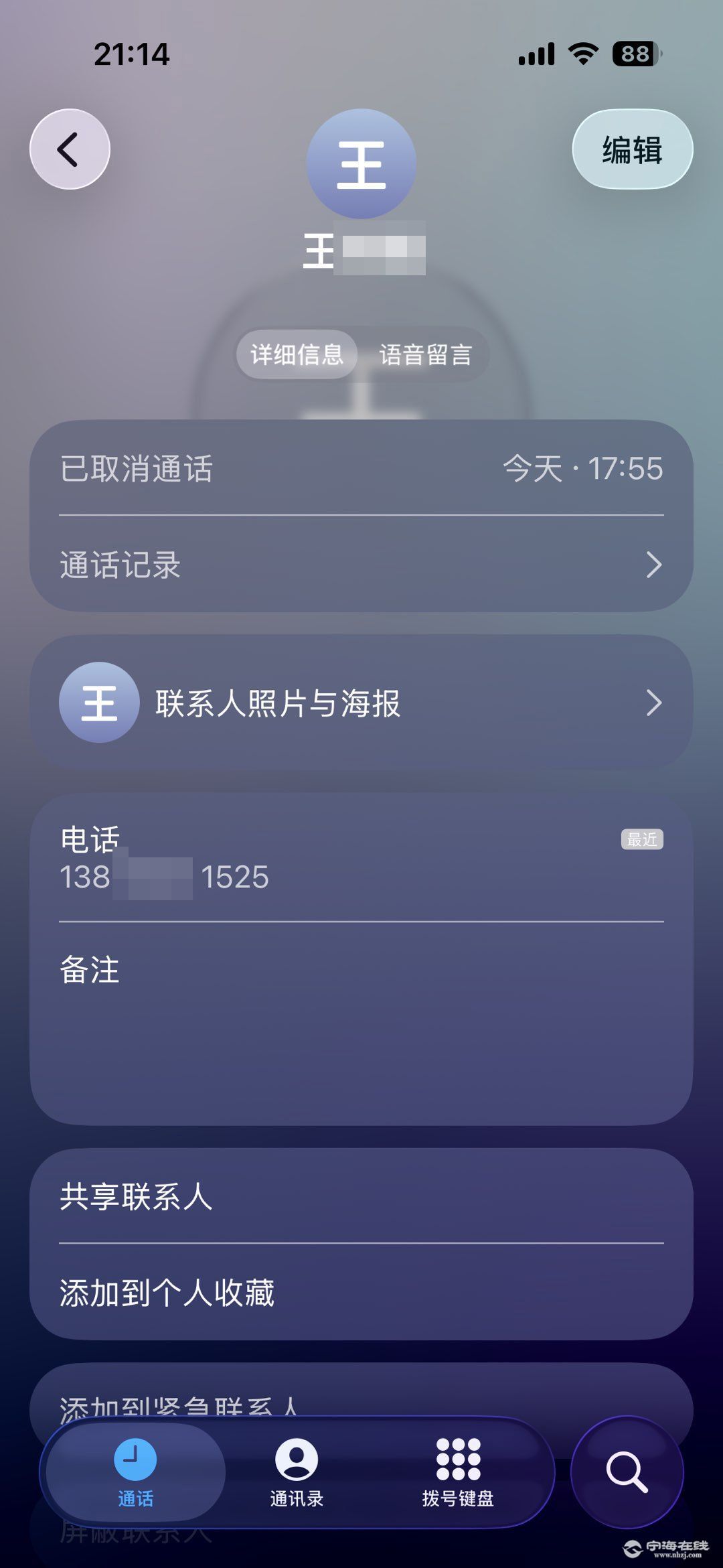Select the 详细信息 tab
723x1568 pixels.
coord(298,354)
